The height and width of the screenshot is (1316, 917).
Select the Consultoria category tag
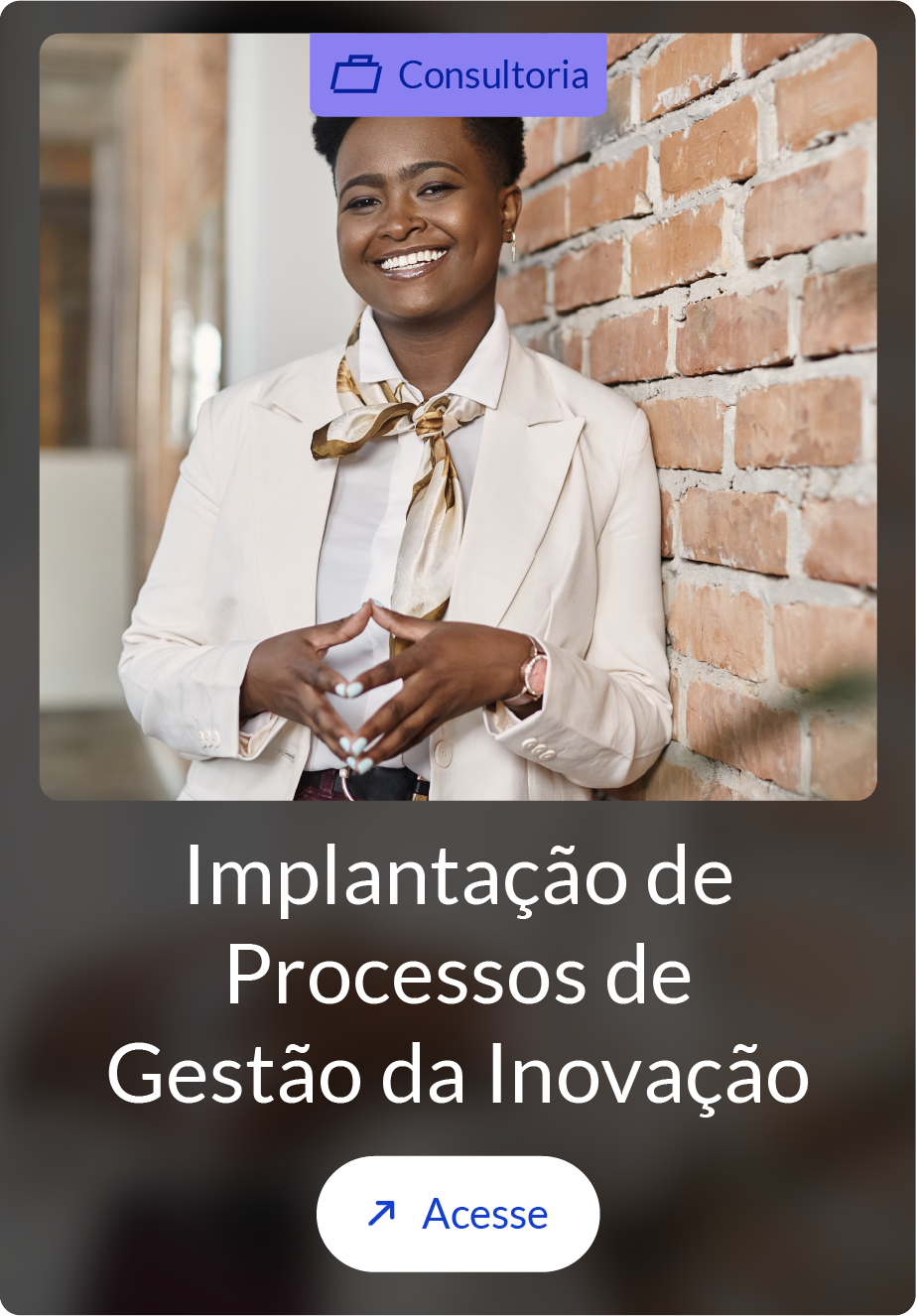[x=458, y=75]
